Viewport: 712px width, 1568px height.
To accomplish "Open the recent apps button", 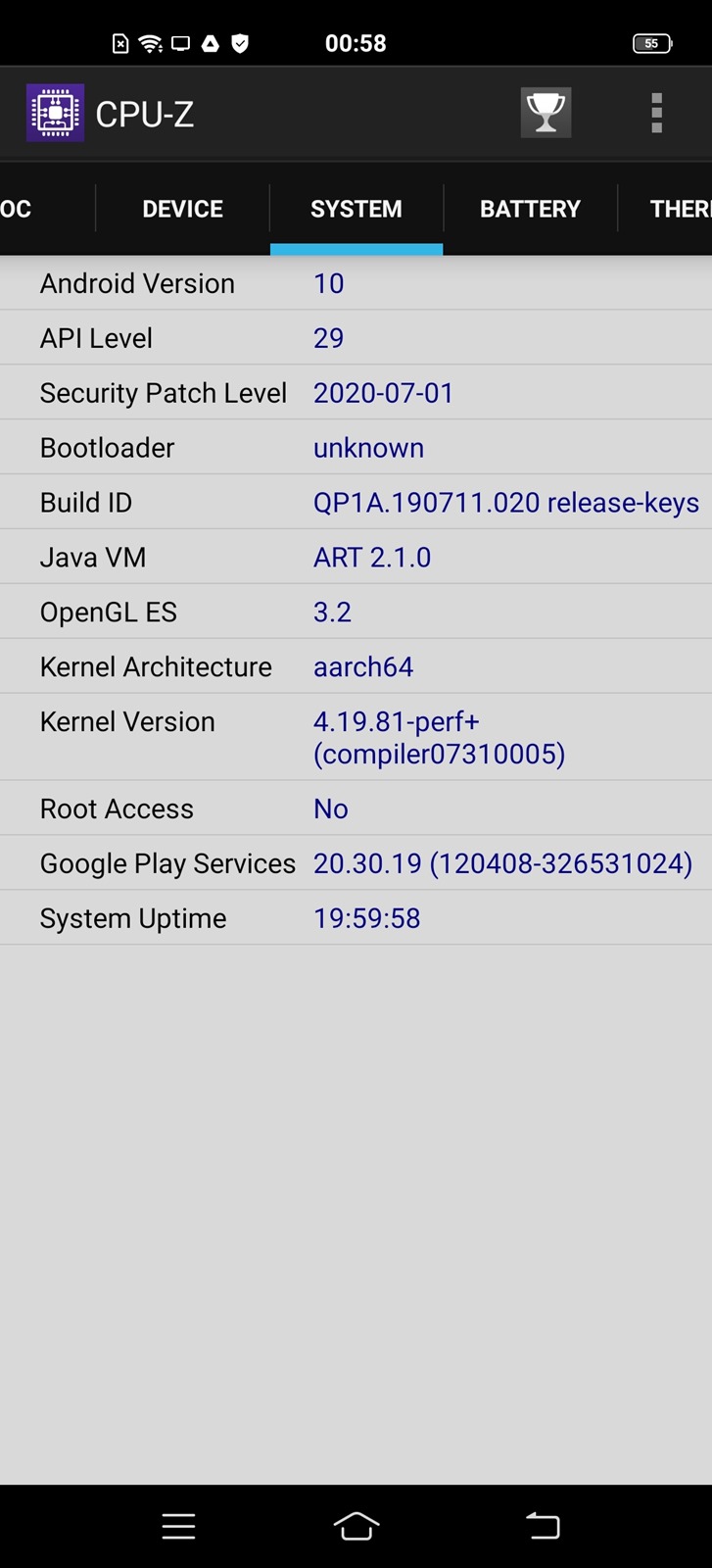I will pyautogui.click(x=178, y=1526).
